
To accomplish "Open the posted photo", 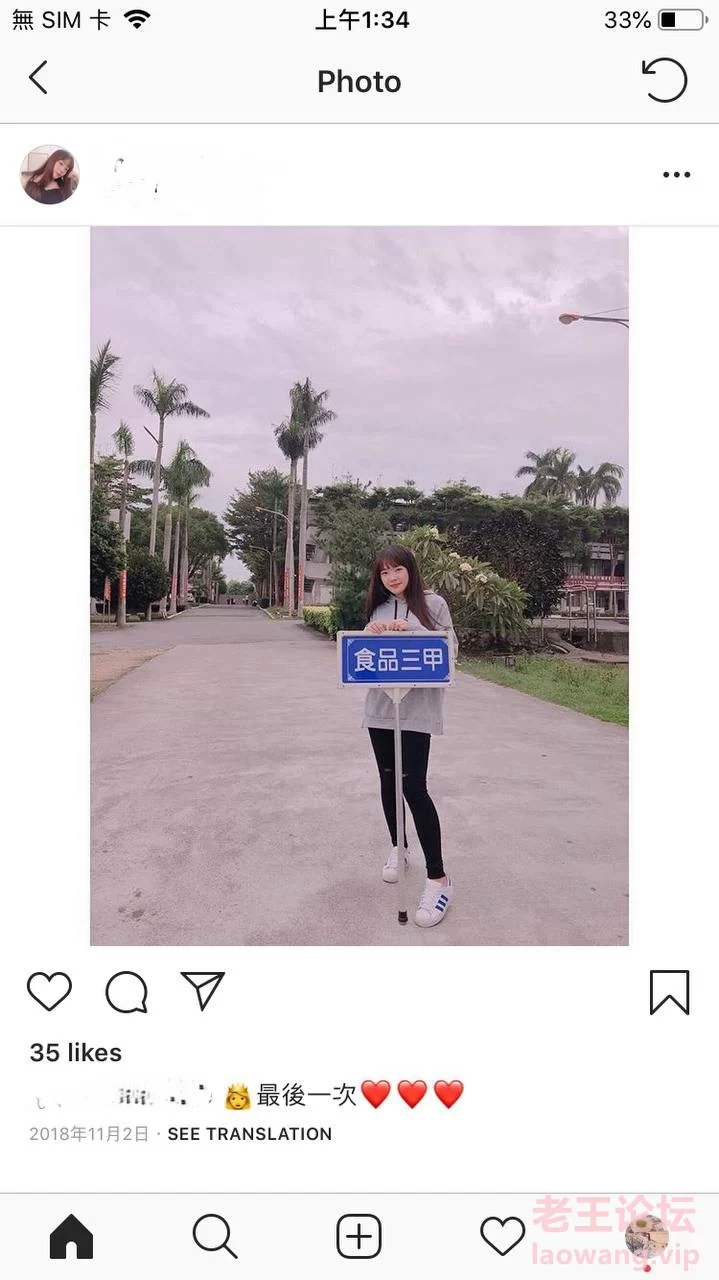I will 360,586.
